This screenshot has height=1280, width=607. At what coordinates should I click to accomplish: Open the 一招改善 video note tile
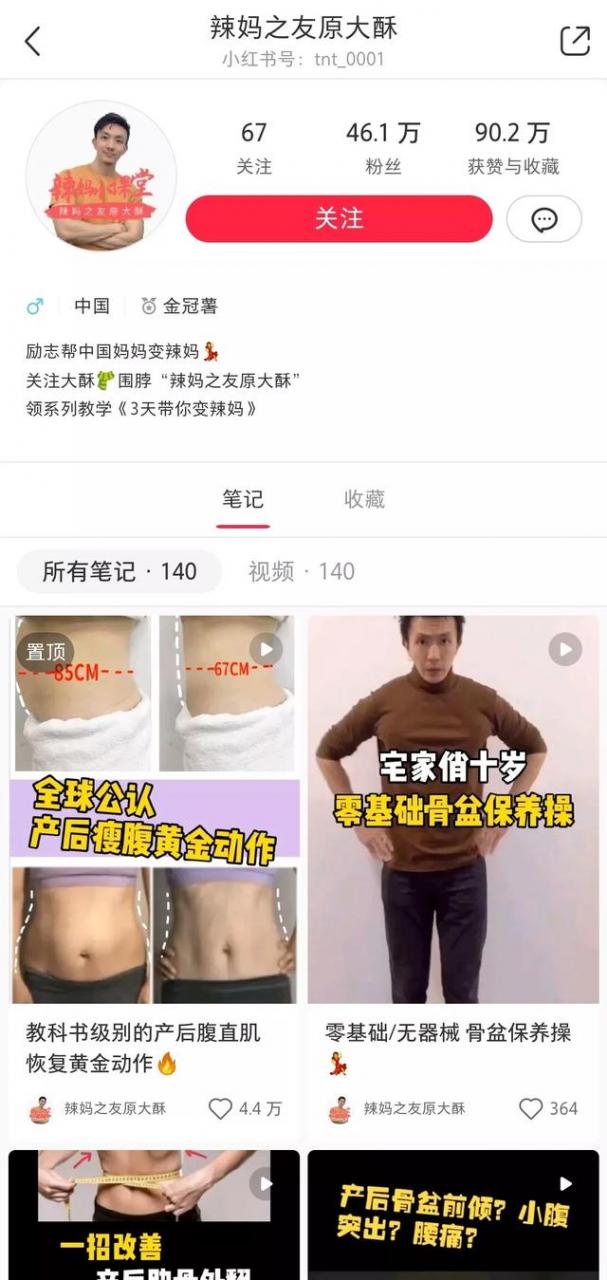155,1215
